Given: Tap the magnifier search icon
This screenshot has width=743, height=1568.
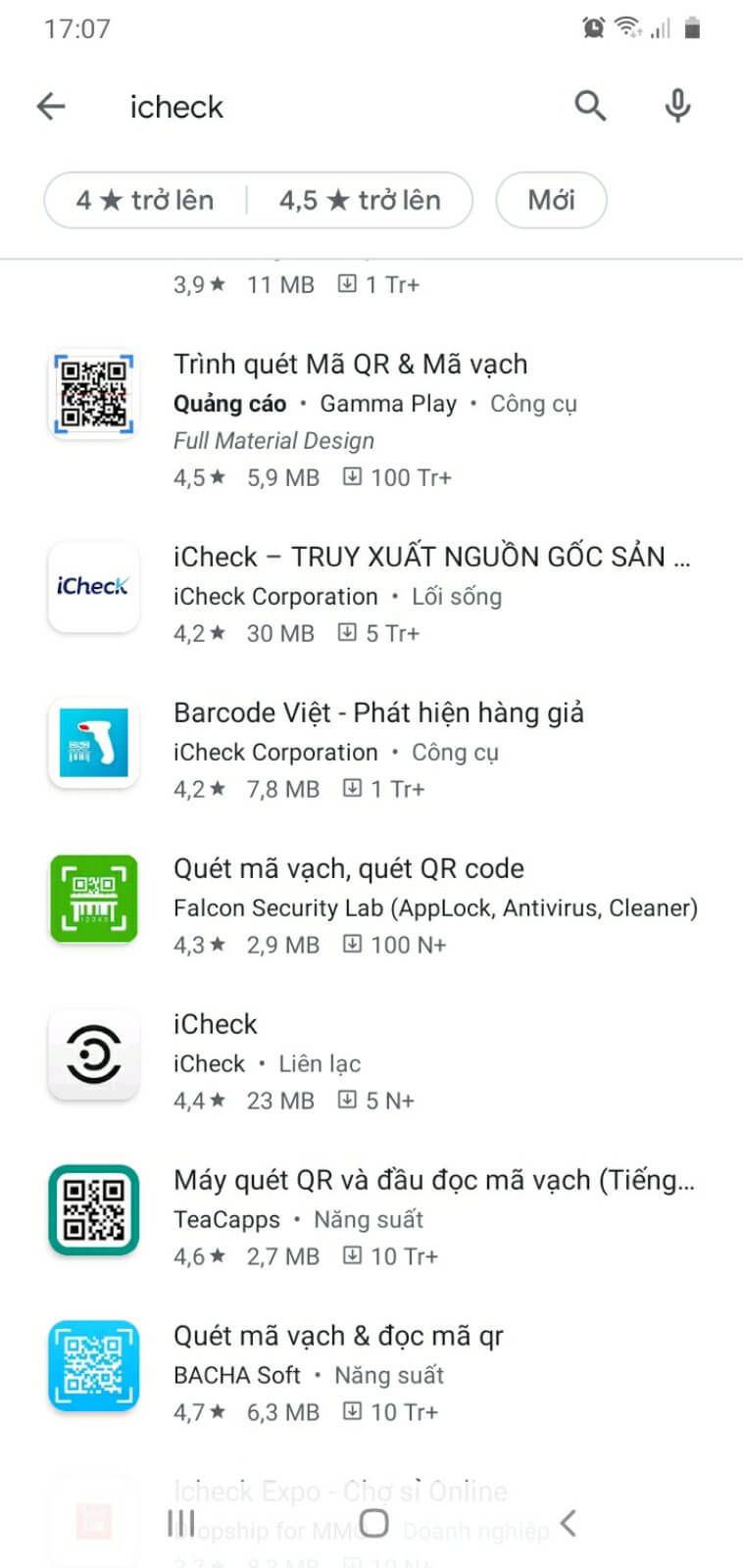Looking at the screenshot, I should point(590,106).
